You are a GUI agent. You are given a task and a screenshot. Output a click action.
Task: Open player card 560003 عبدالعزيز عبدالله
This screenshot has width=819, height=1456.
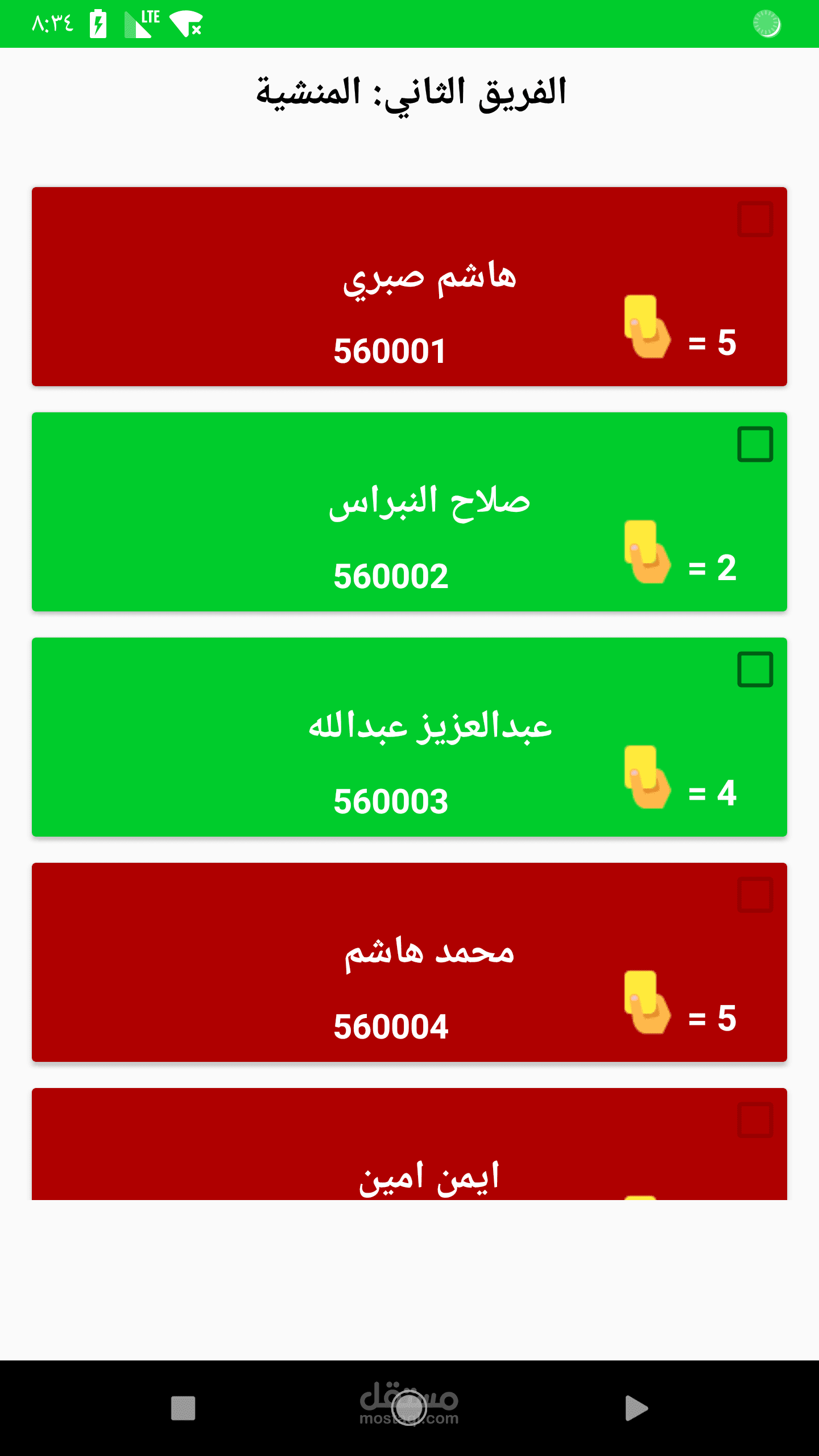(409, 737)
